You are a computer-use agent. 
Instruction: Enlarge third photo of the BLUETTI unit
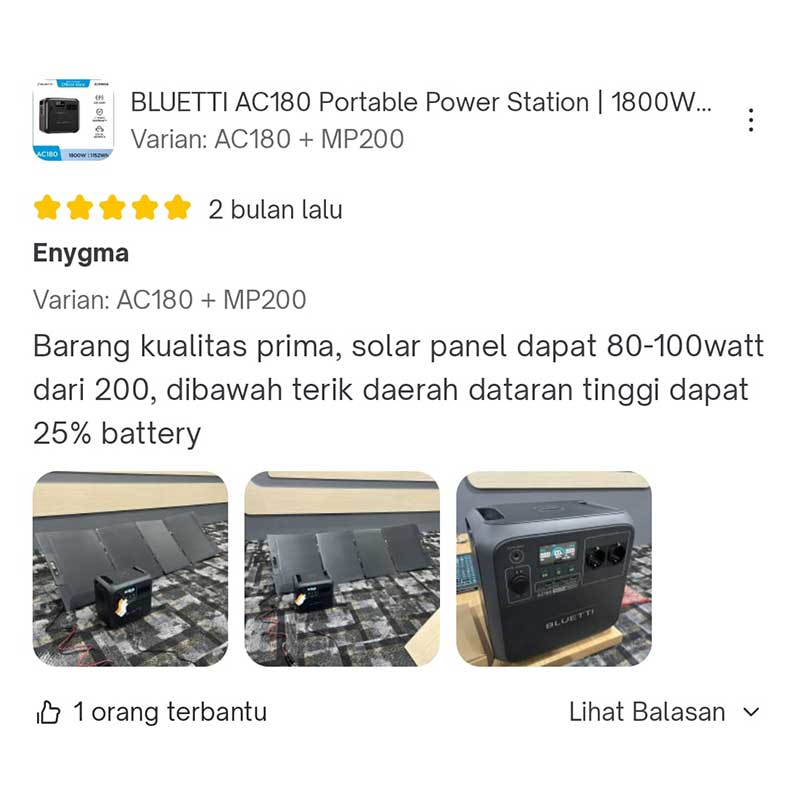(x=554, y=569)
